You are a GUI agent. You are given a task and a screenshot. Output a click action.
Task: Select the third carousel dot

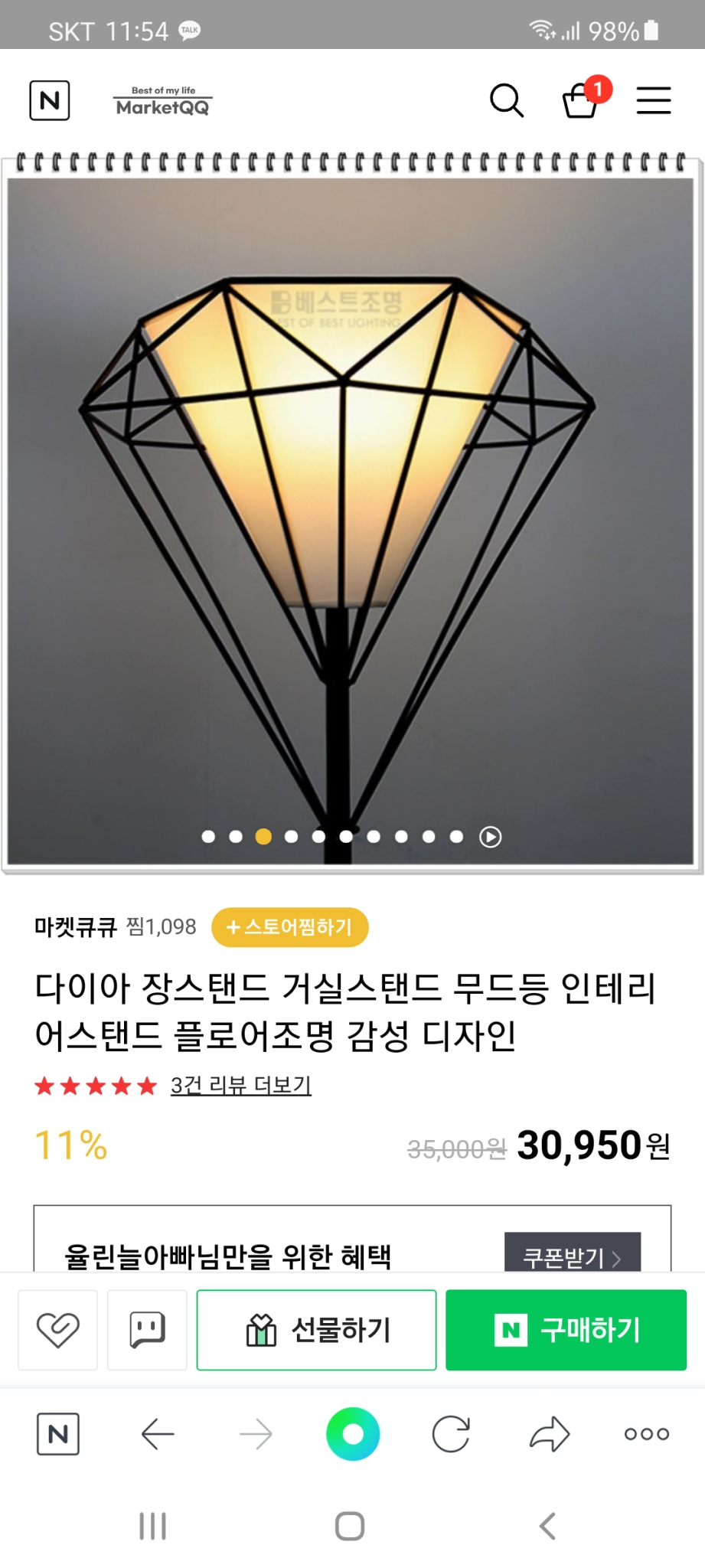(263, 837)
